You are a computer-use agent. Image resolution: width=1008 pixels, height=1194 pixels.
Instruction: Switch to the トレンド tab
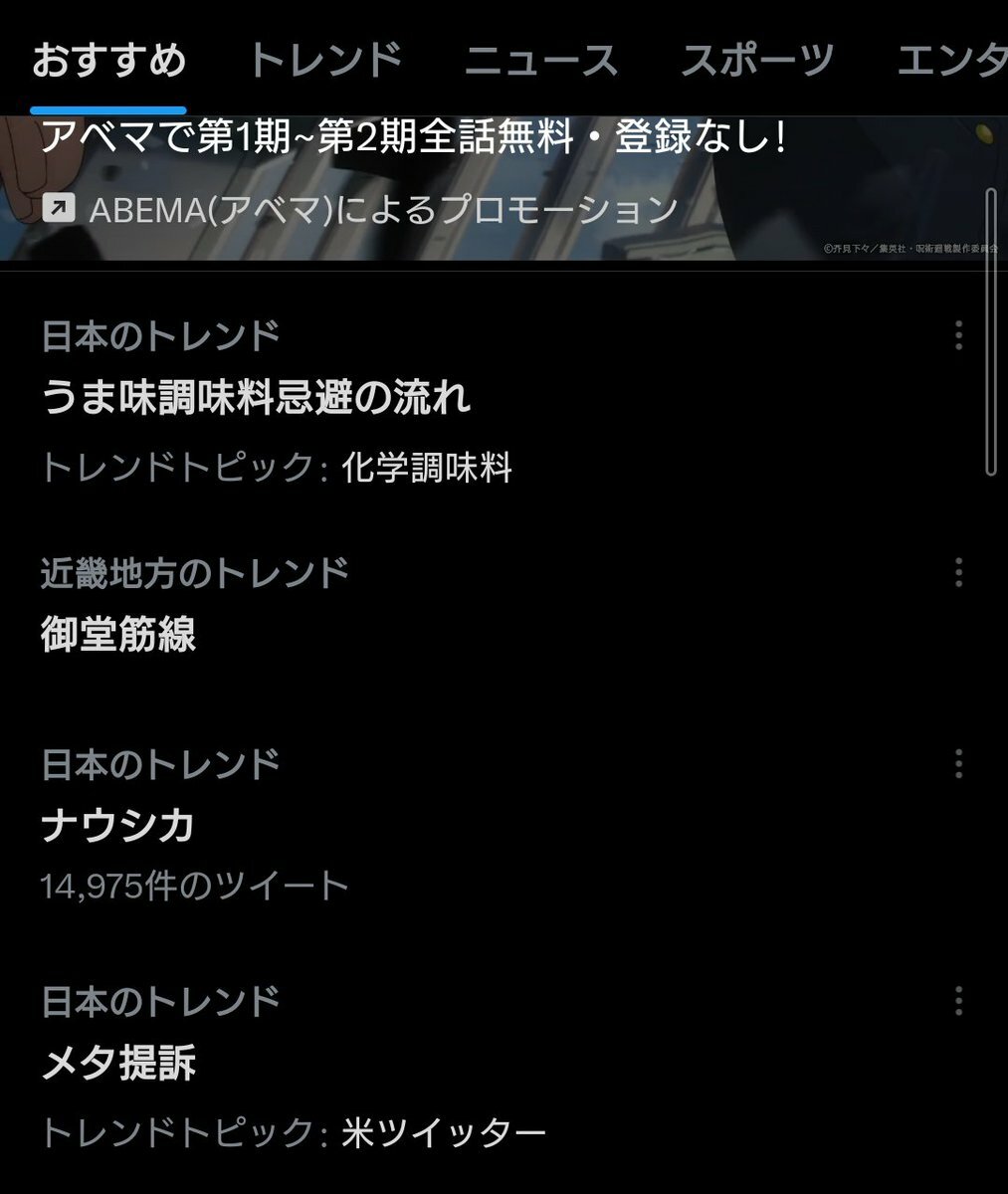(x=324, y=61)
